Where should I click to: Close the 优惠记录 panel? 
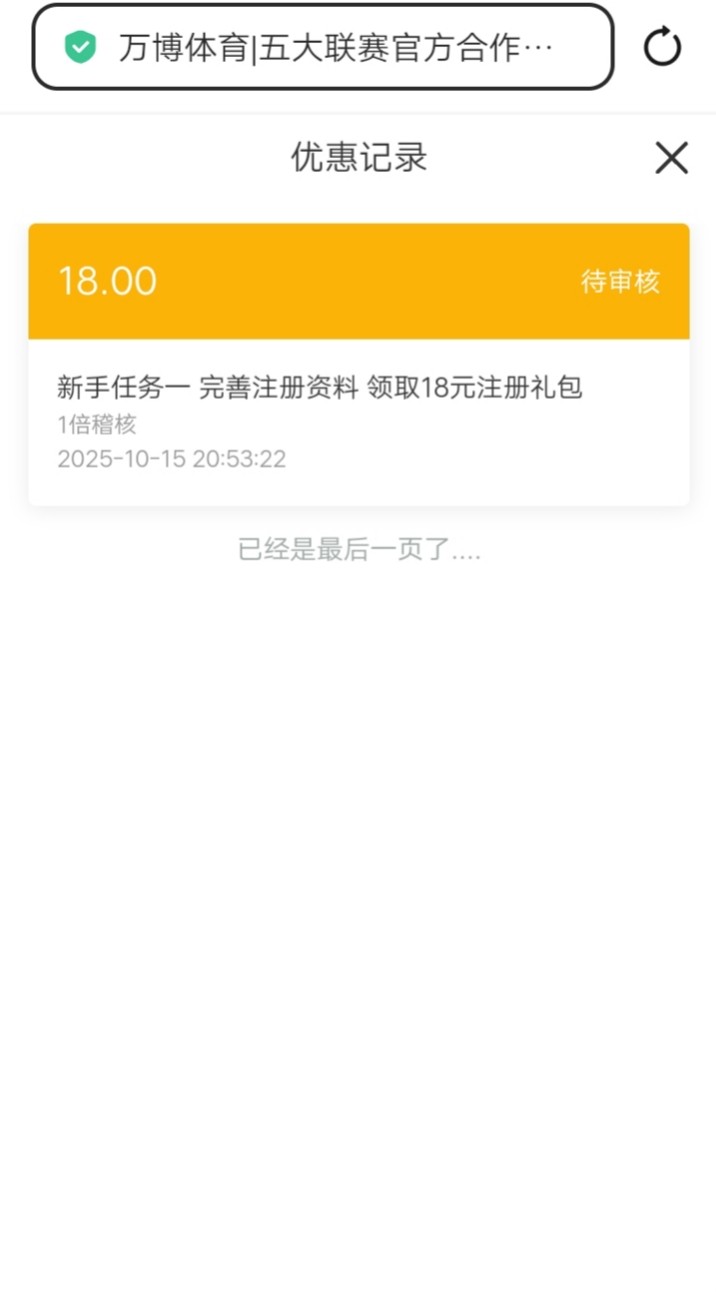(671, 158)
